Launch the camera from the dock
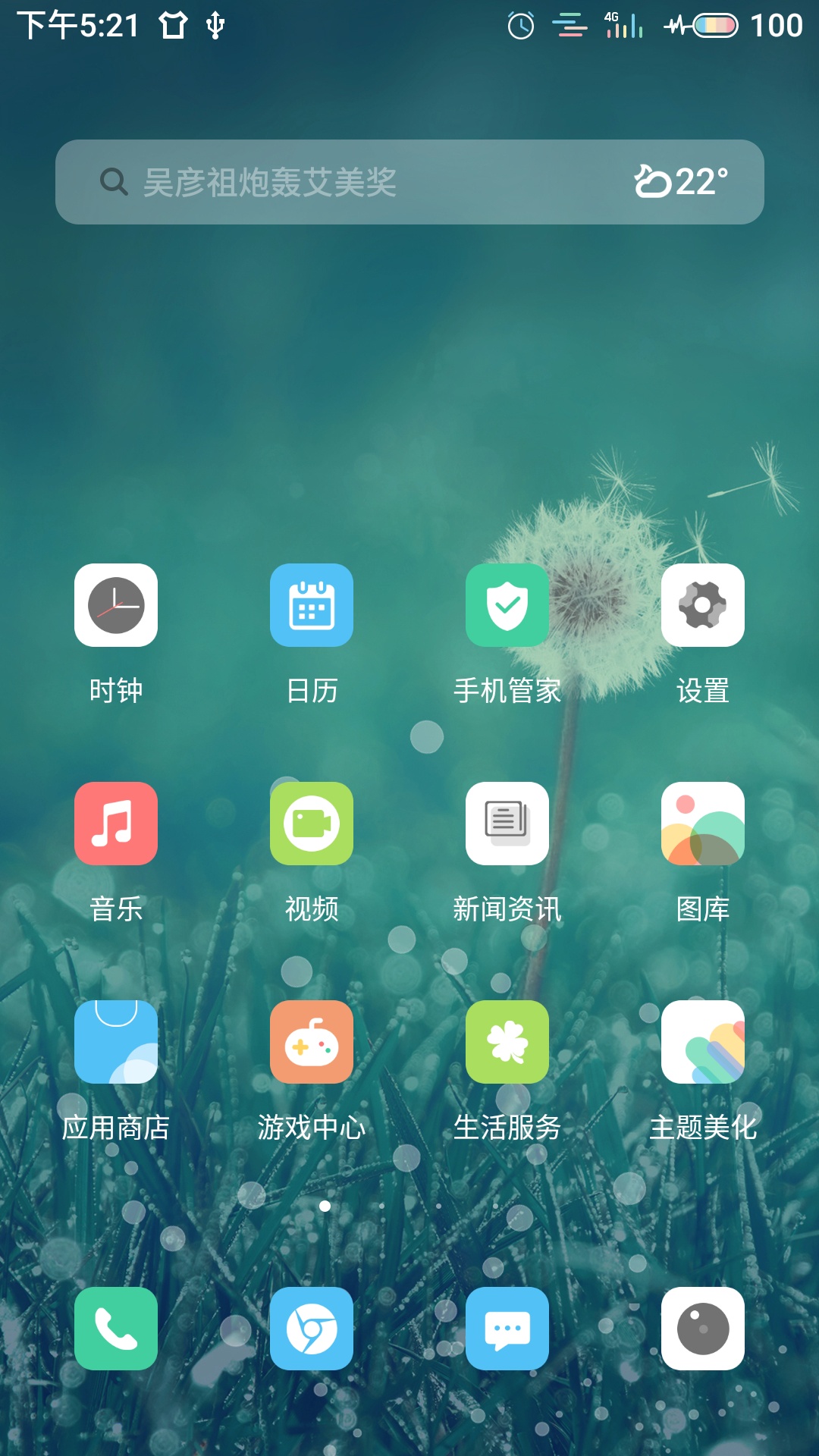 (x=703, y=1329)
